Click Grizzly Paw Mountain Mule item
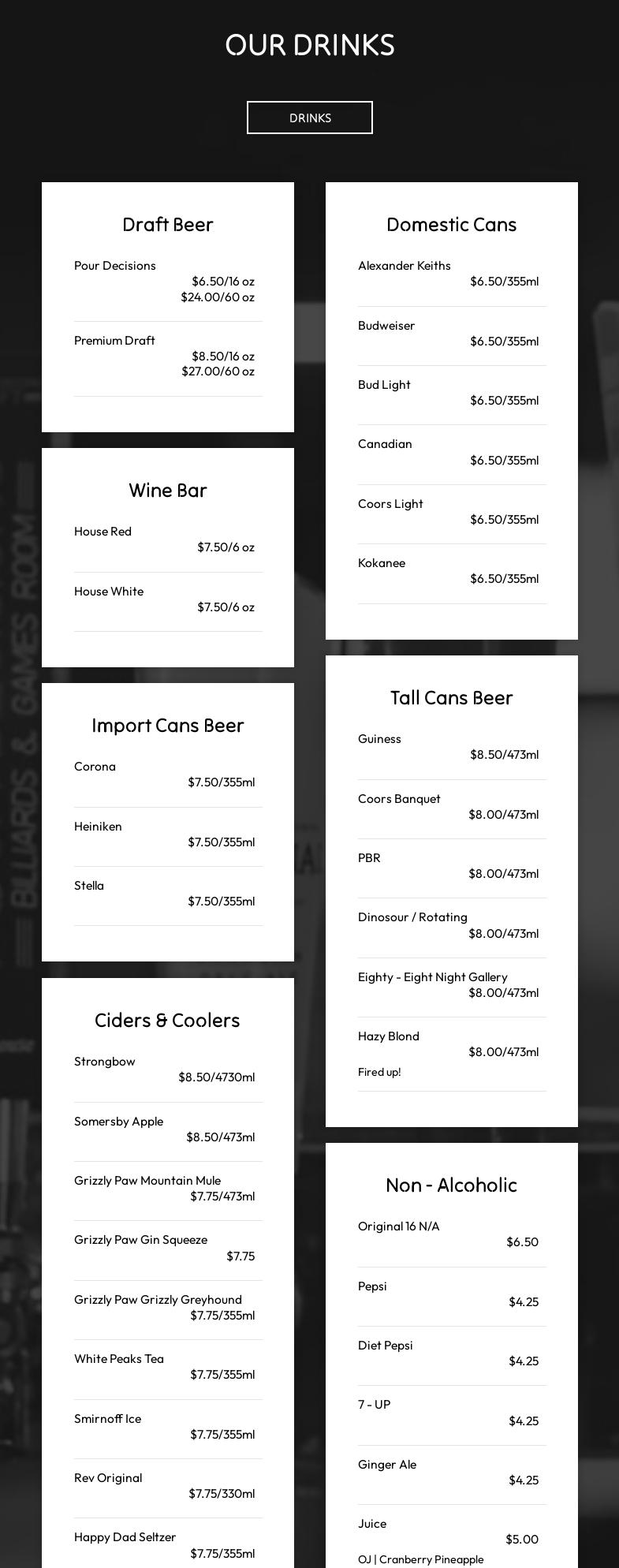Viewport: 619px width, 1568px height. (148, 1180)
